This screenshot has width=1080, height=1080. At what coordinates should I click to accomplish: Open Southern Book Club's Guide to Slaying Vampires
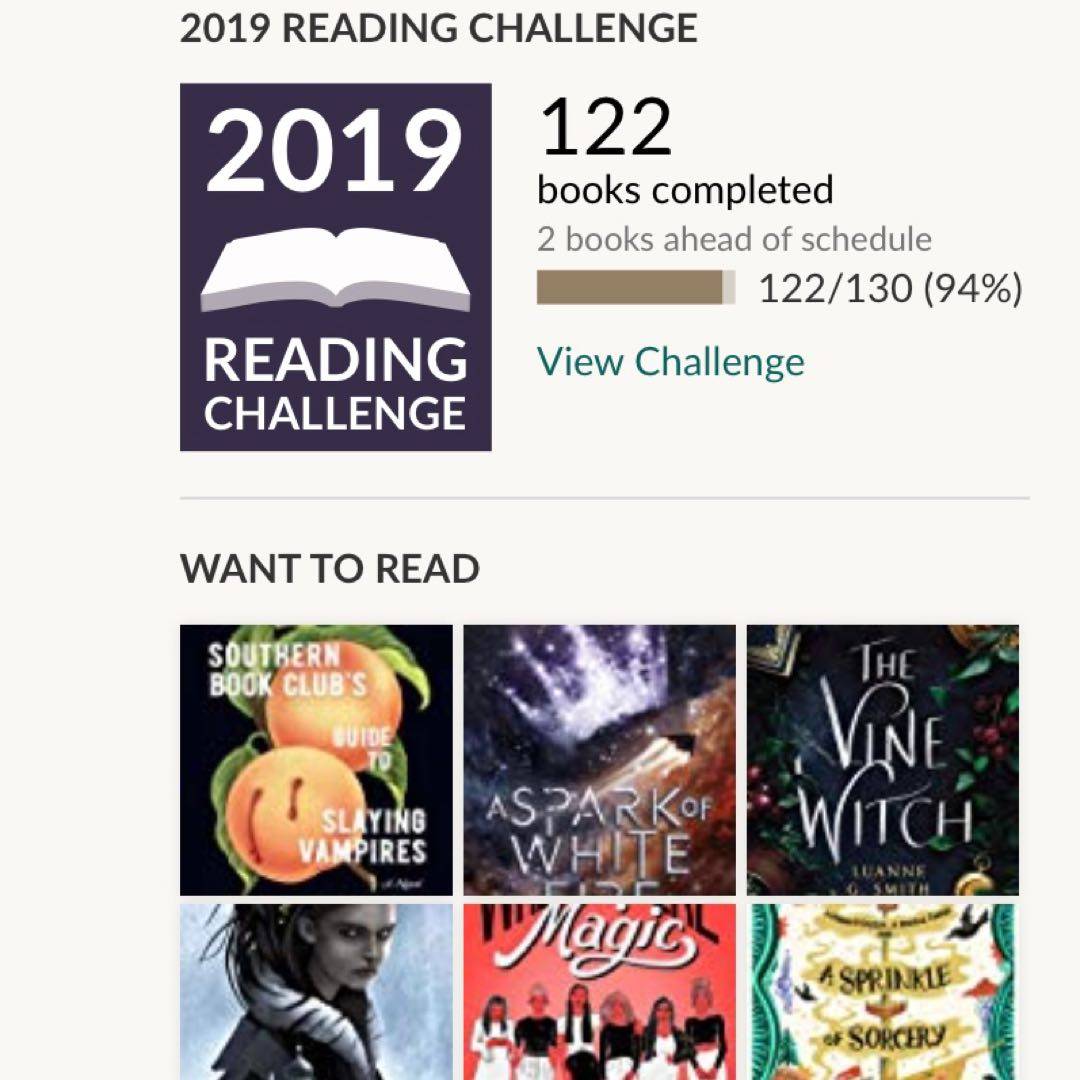pos(316,760)
